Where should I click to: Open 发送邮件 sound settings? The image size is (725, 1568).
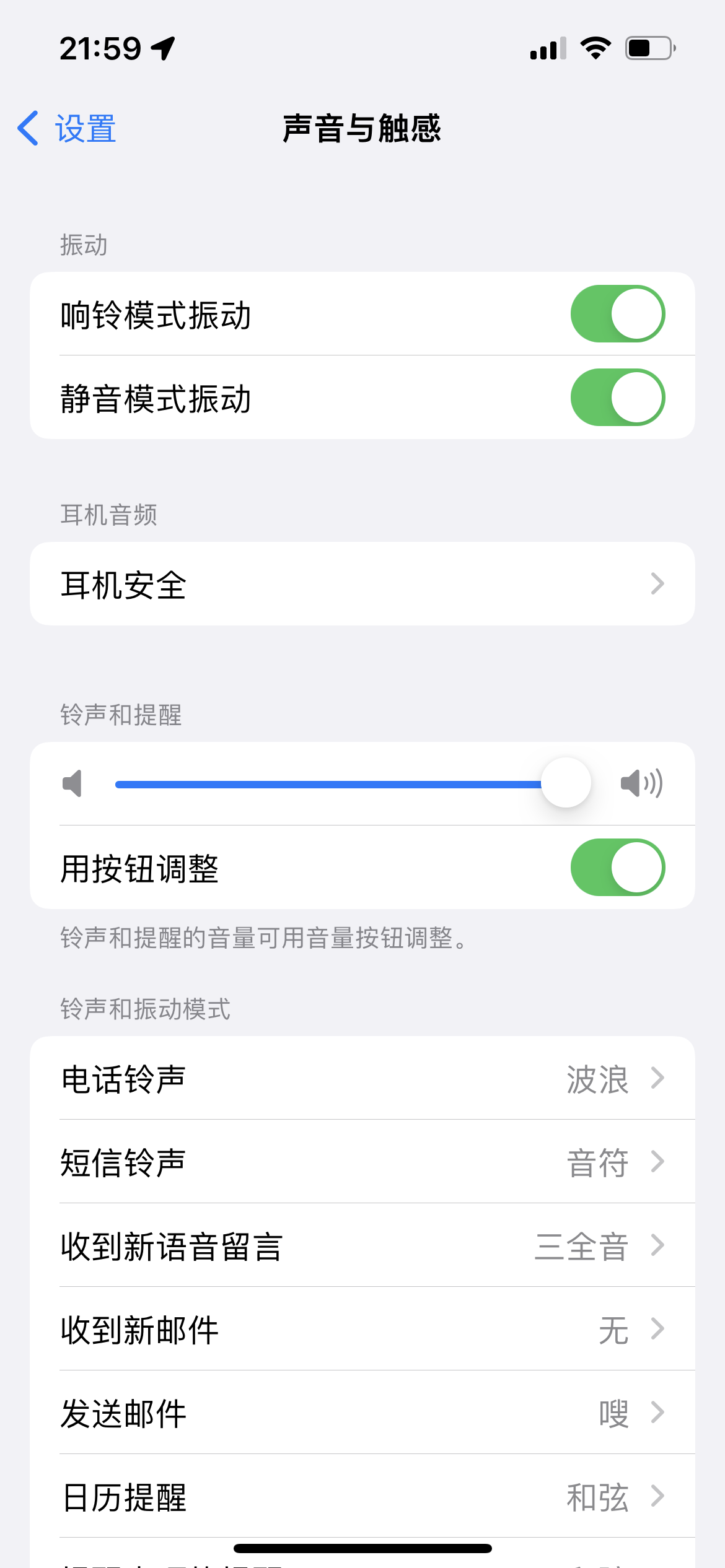(x=362, y=1413)
